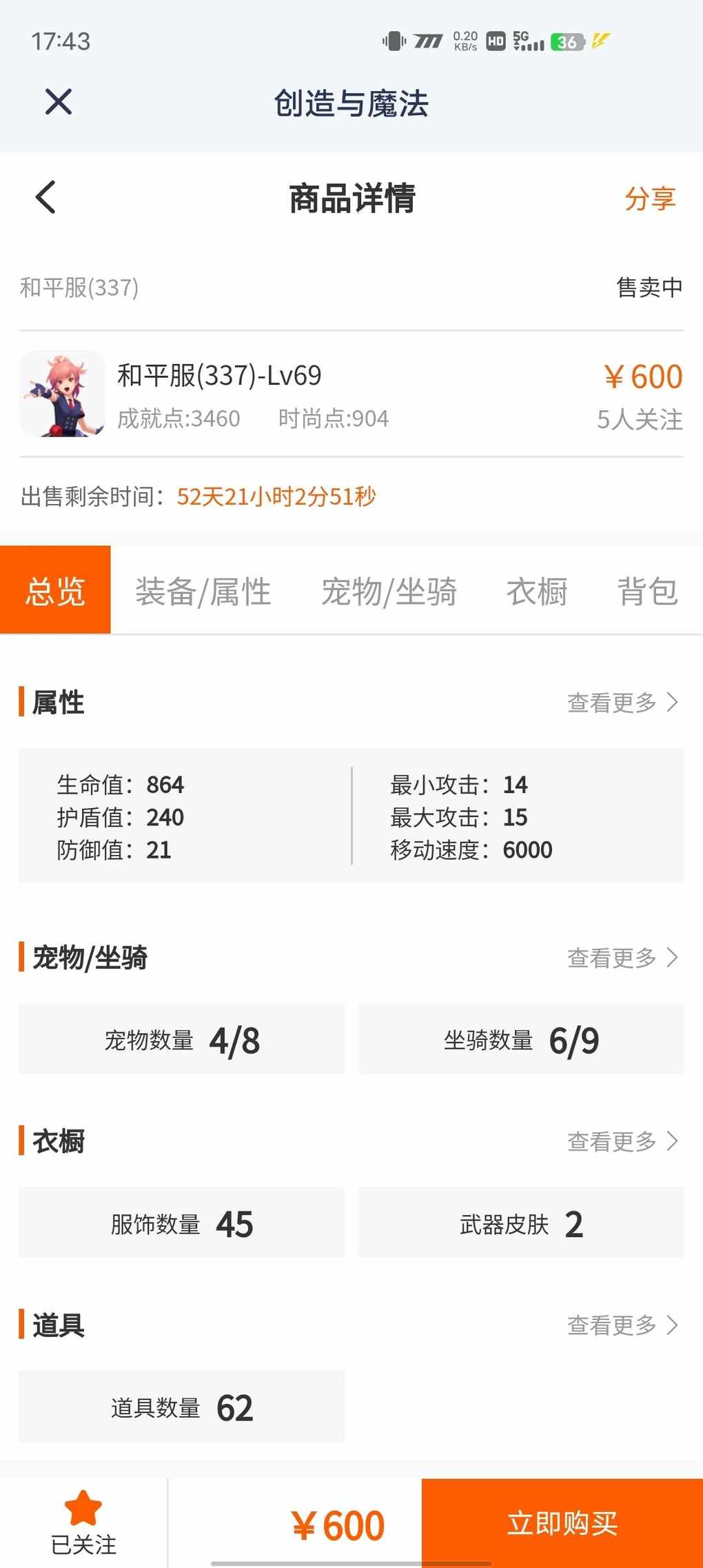This screenshot has height=1568, width=703.
Task: View more under 属性 section
Action: [623, 703]
